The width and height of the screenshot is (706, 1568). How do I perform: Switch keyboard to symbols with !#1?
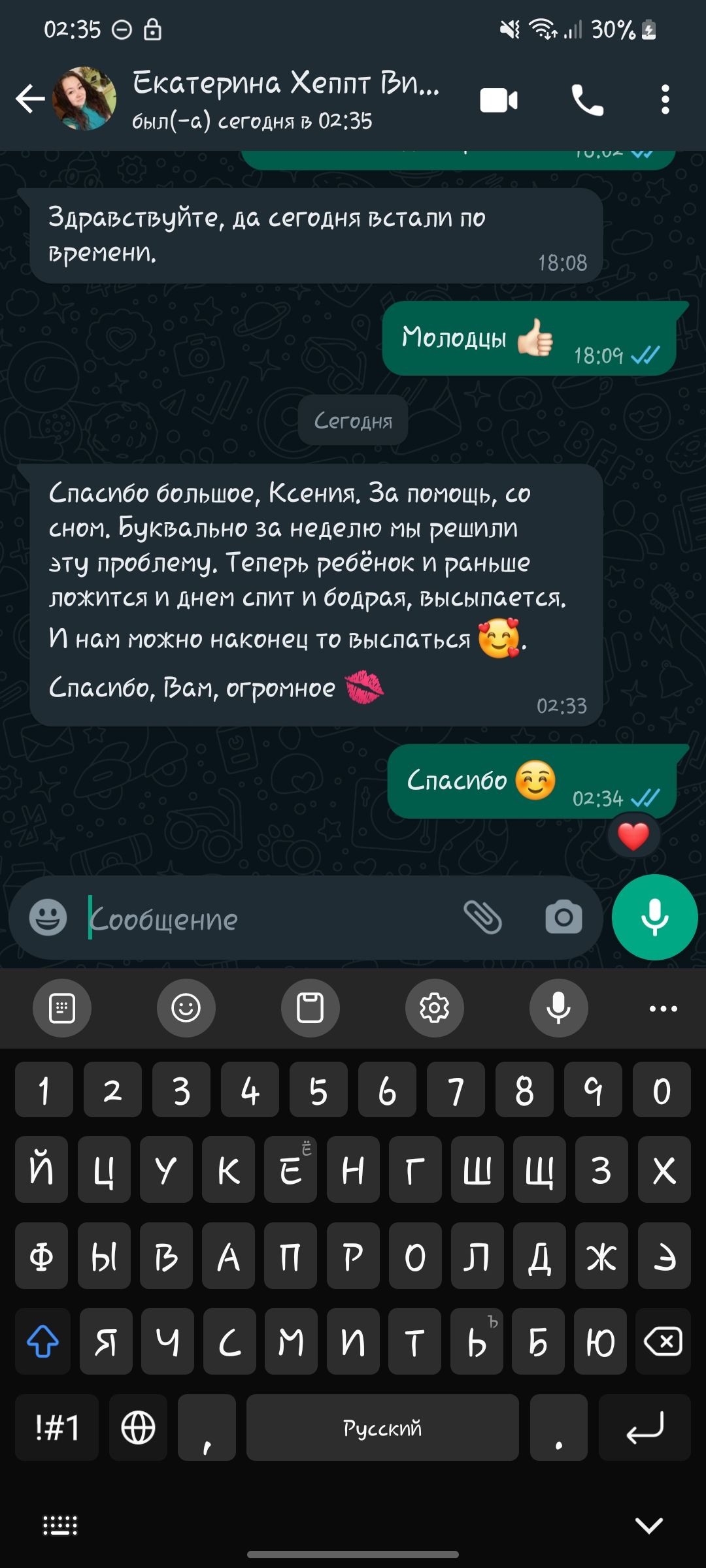57,1428
